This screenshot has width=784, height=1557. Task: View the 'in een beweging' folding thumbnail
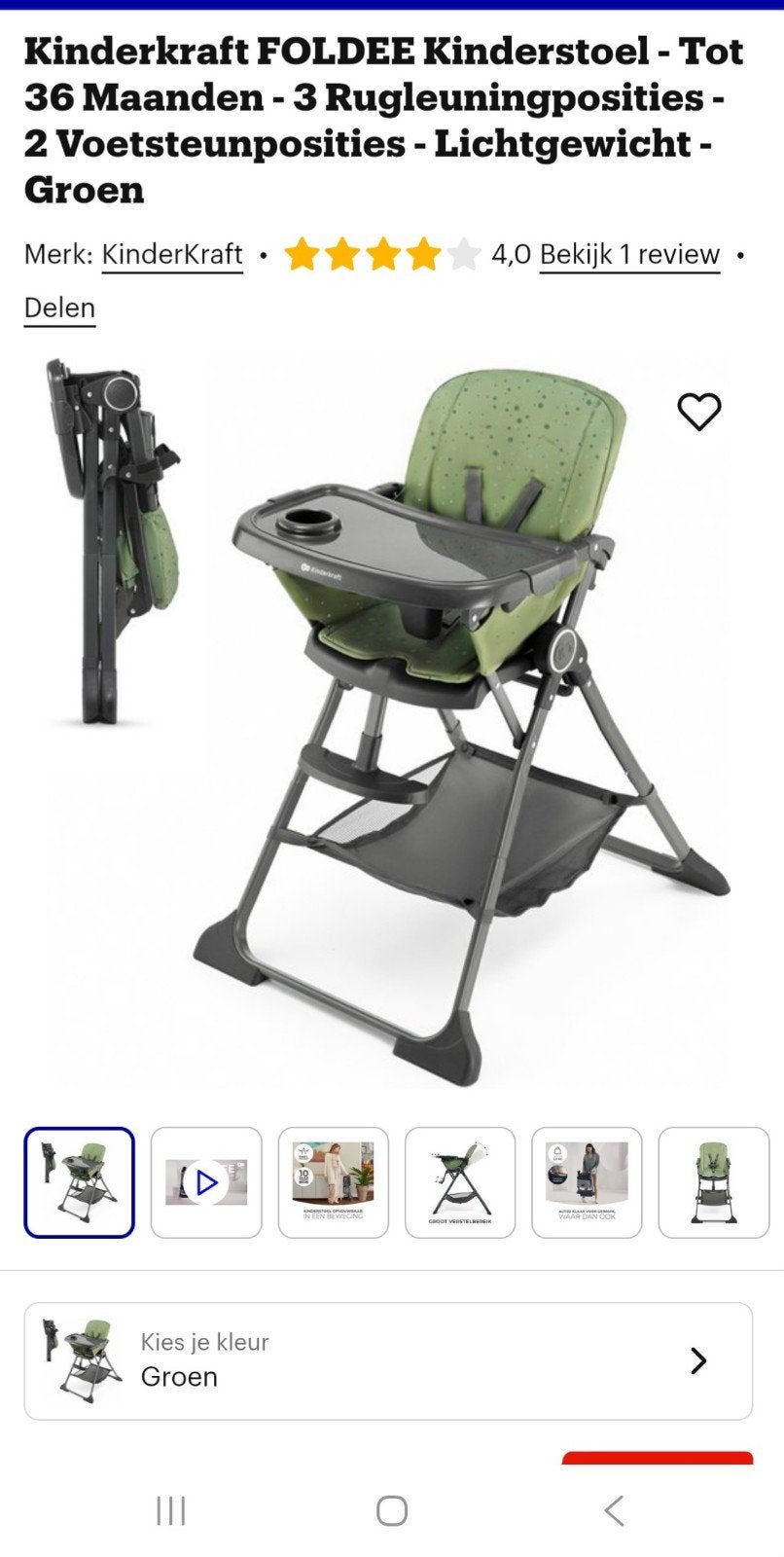coord(333,1182)
